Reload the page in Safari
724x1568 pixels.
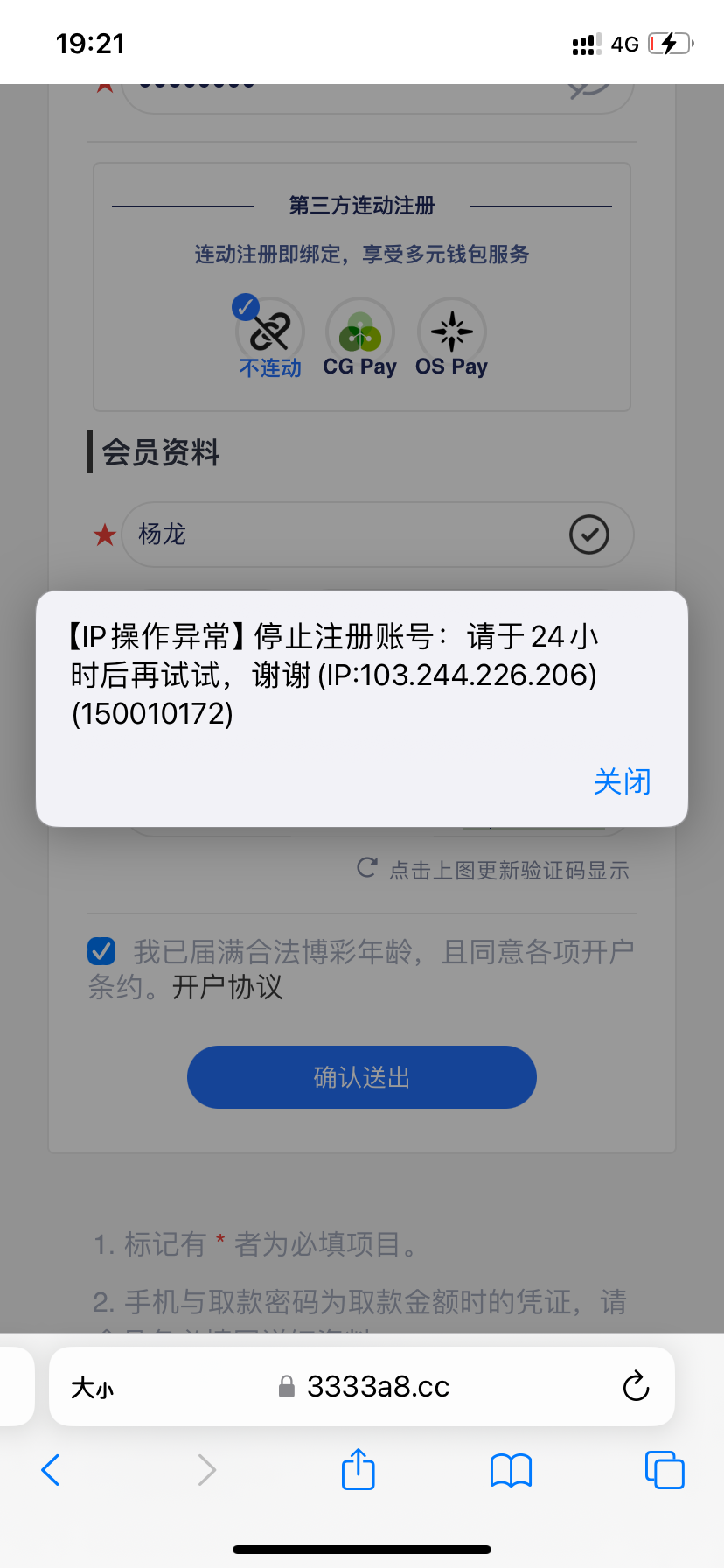tap(636, 1386)
